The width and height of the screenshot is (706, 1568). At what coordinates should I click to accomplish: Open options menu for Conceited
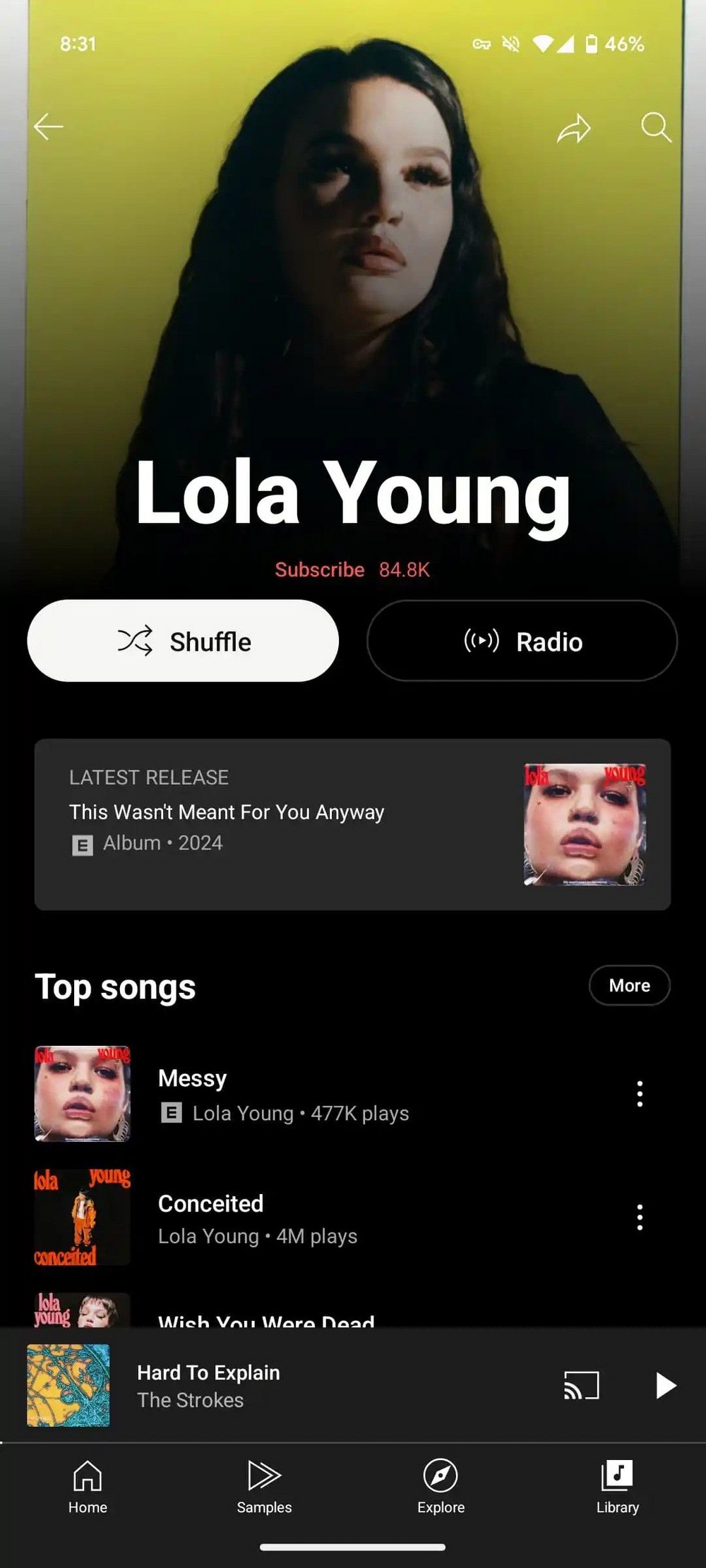tap(640, 1217)
